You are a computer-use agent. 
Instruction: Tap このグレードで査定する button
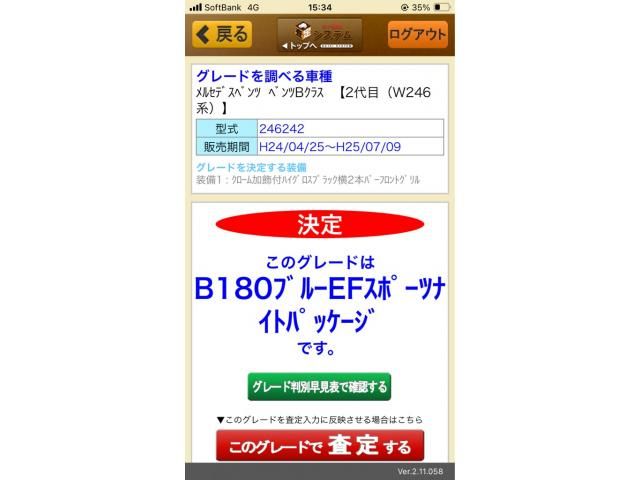(319, 446)
